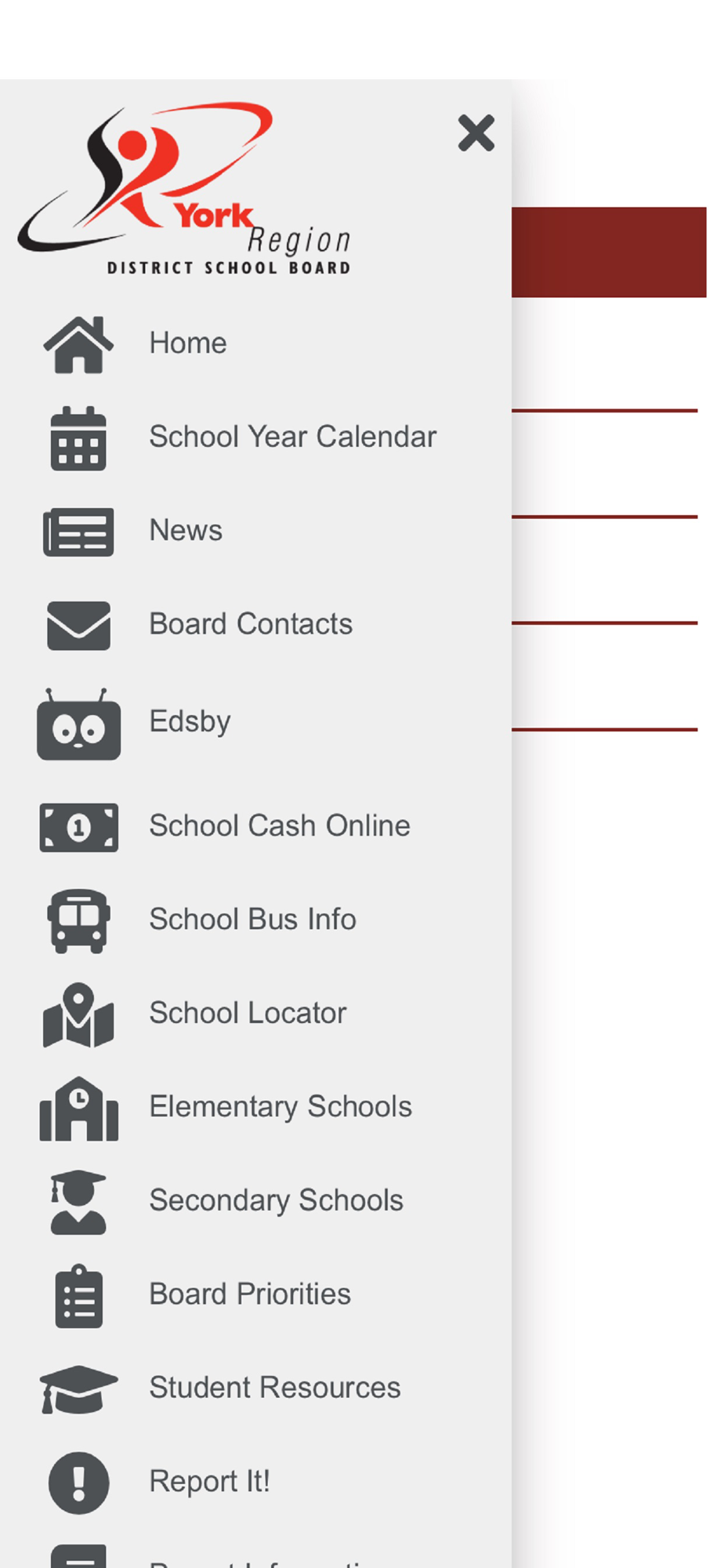Select Report It!
The image size is (724, 1568).
click(x=255, y=1482)
